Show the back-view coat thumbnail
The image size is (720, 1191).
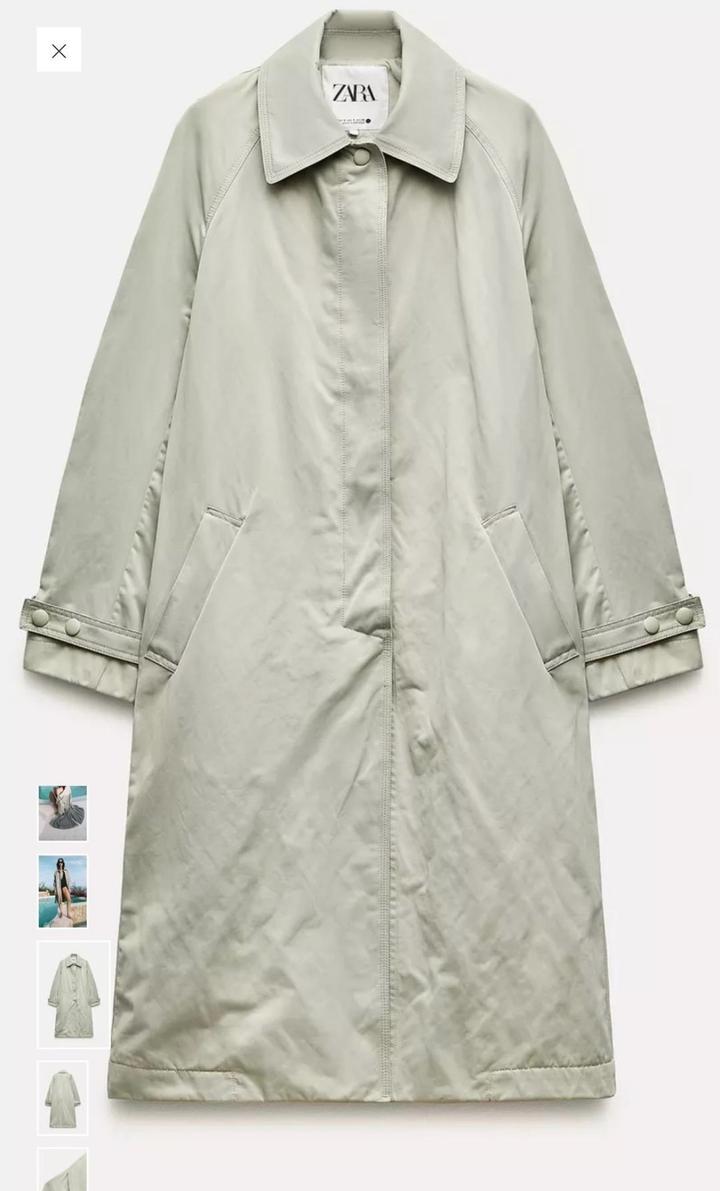click(x=63, y=1098)
